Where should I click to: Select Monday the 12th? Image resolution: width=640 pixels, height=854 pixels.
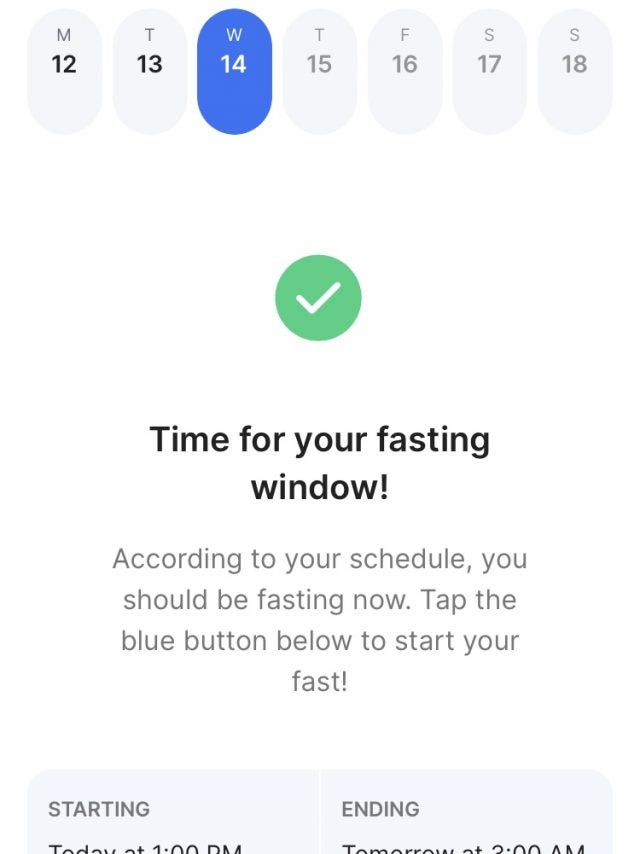pos(64,70)
